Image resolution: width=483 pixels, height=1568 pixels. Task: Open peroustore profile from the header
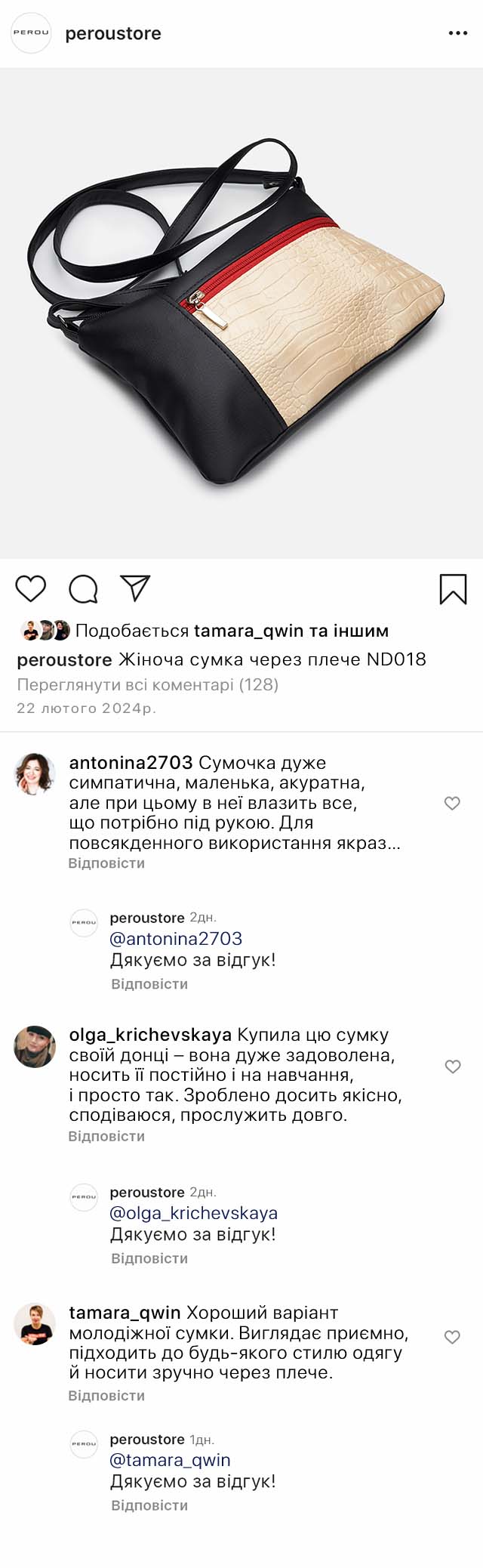112,33
